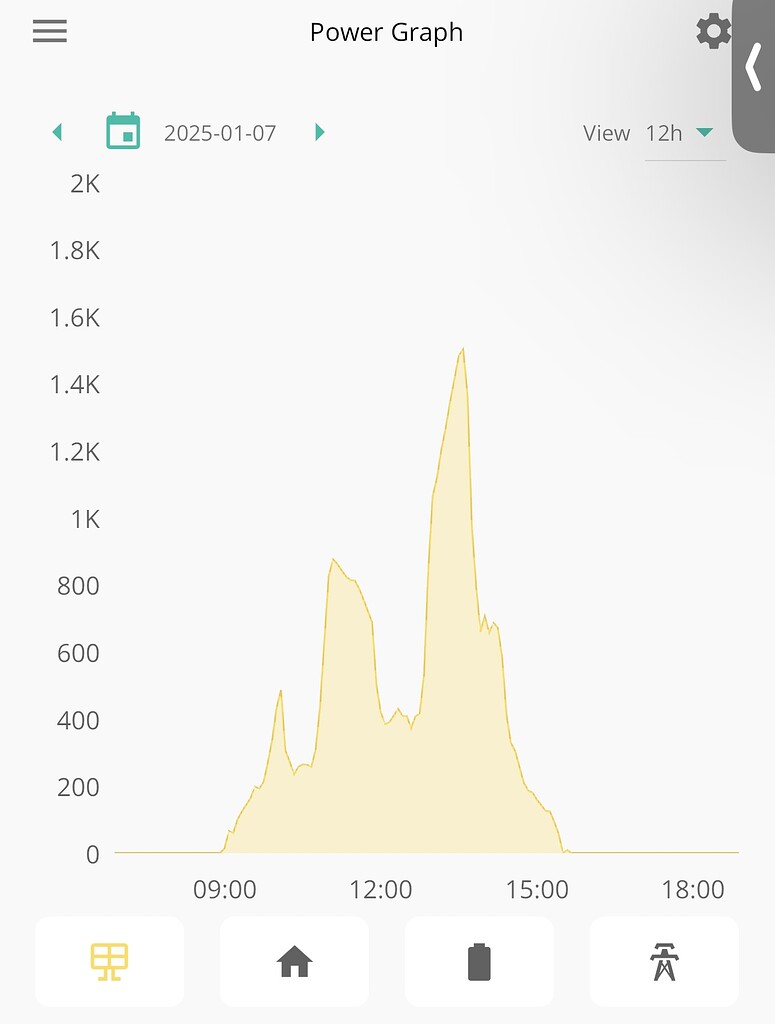The image size is (775, 1024).
Task: Go to the previous day with the left arrow
Action: [57, 131]
